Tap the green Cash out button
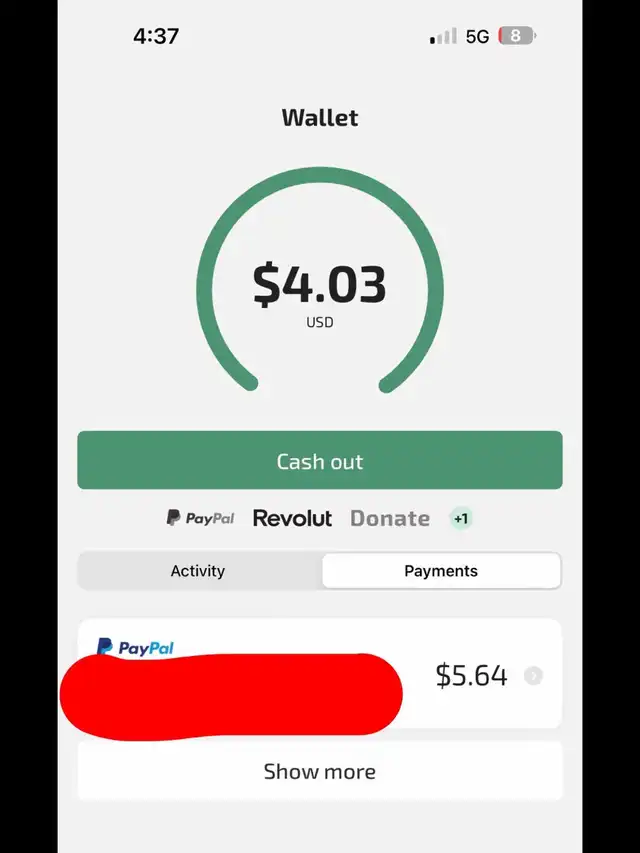 tap(320, 461)
